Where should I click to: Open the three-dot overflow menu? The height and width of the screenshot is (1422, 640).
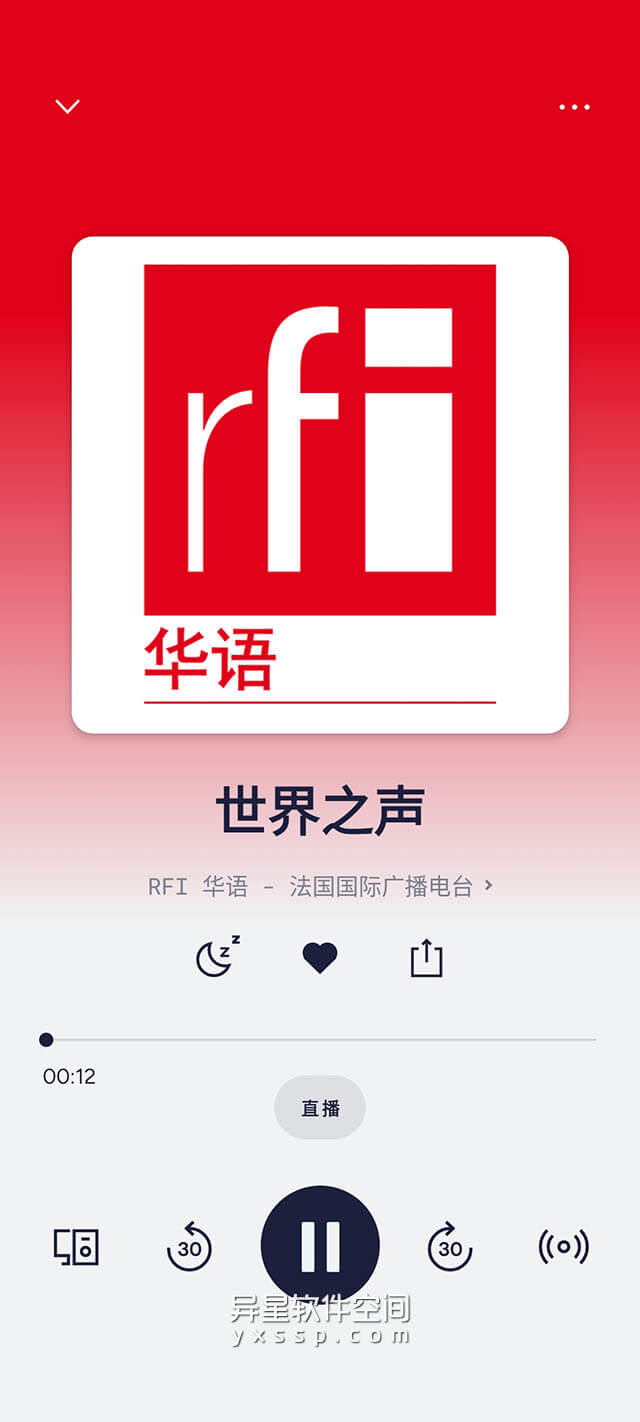[x=574, y=107]
